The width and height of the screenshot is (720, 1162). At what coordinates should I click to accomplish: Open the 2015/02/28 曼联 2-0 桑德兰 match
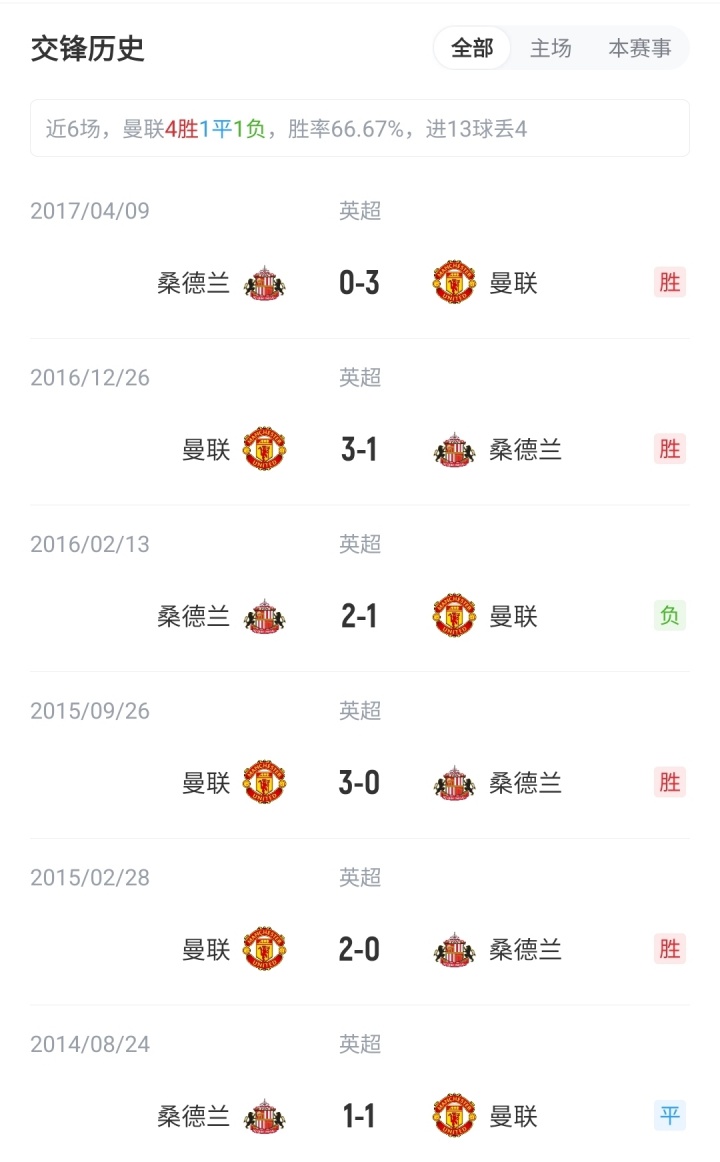pos(359,949)
